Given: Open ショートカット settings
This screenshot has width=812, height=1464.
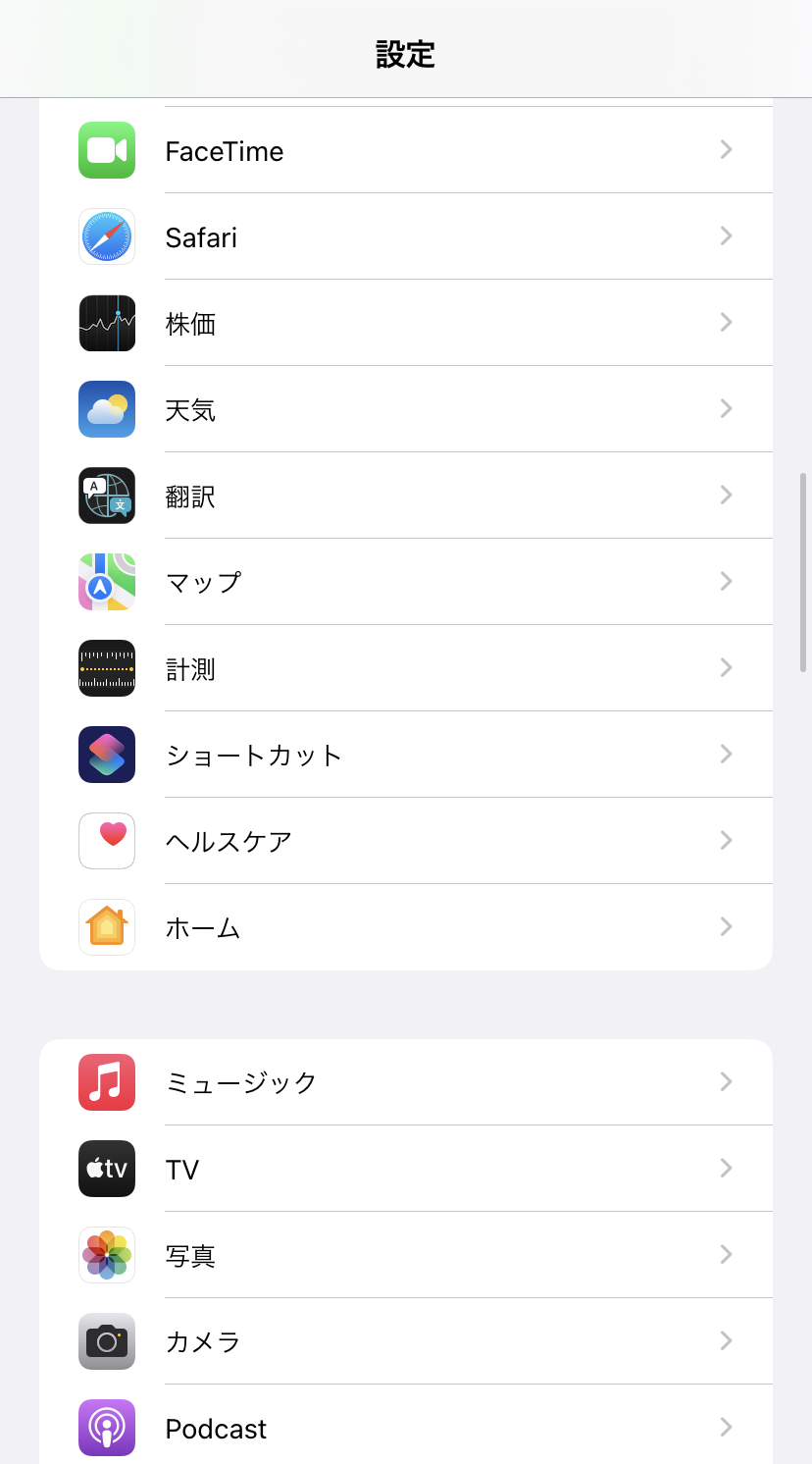Looking at the screenshot, I should 406,755.
